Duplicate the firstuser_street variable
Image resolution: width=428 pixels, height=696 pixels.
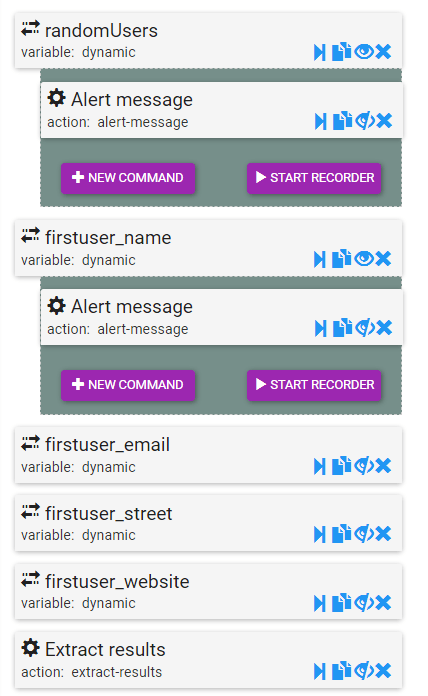point(341,534)
